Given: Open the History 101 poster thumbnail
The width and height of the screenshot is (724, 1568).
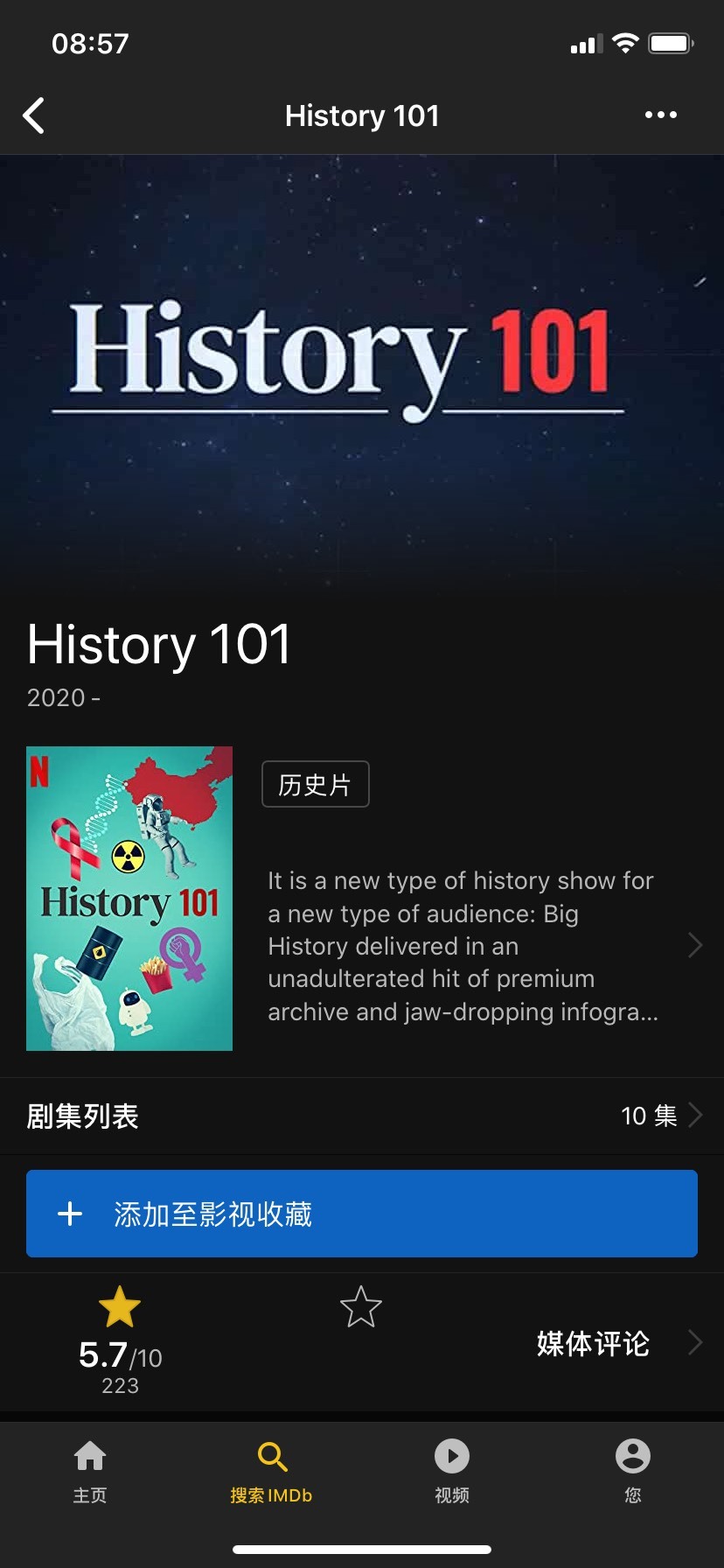Looking at the screenshot, I should (129, 898).
